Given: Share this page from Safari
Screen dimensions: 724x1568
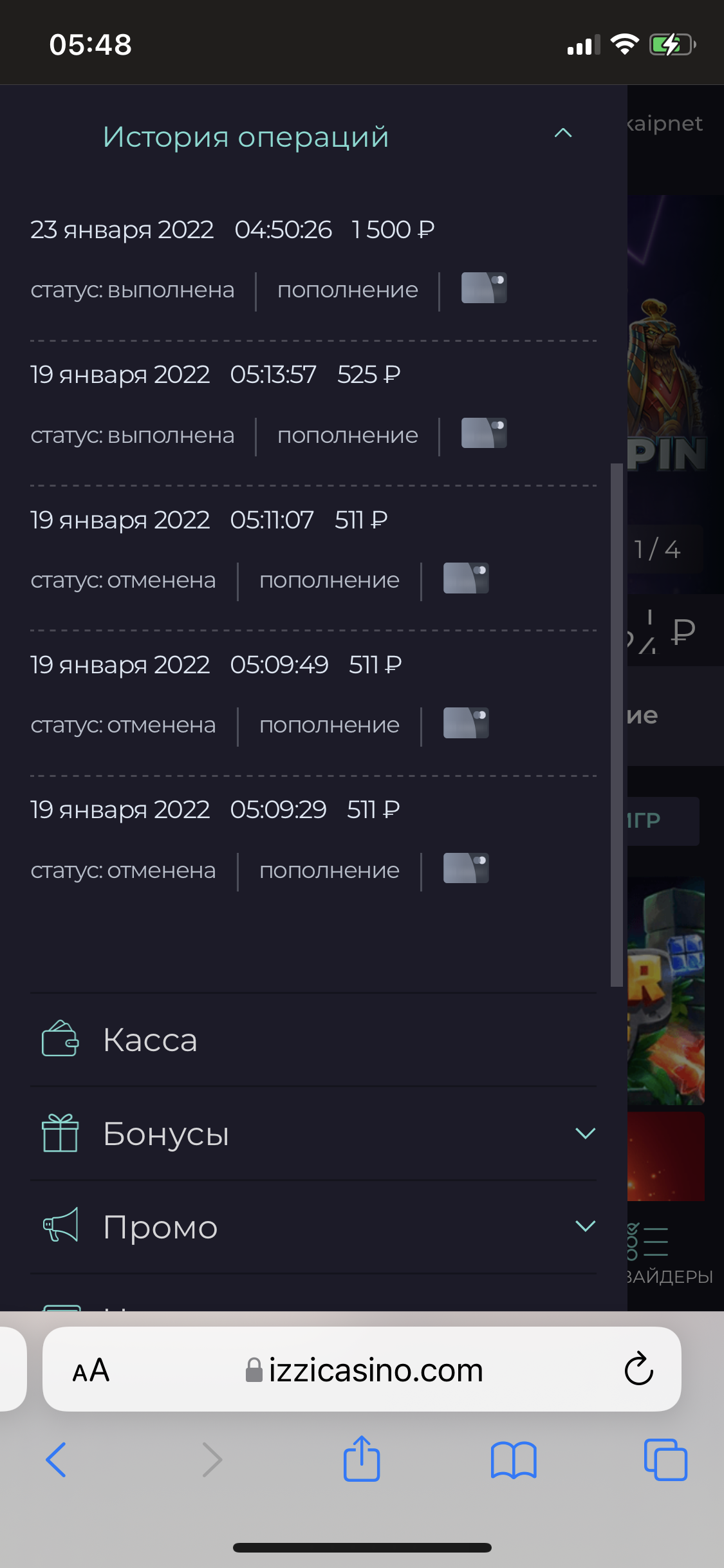Looking at the screenshot, I should click(362, 1459).
